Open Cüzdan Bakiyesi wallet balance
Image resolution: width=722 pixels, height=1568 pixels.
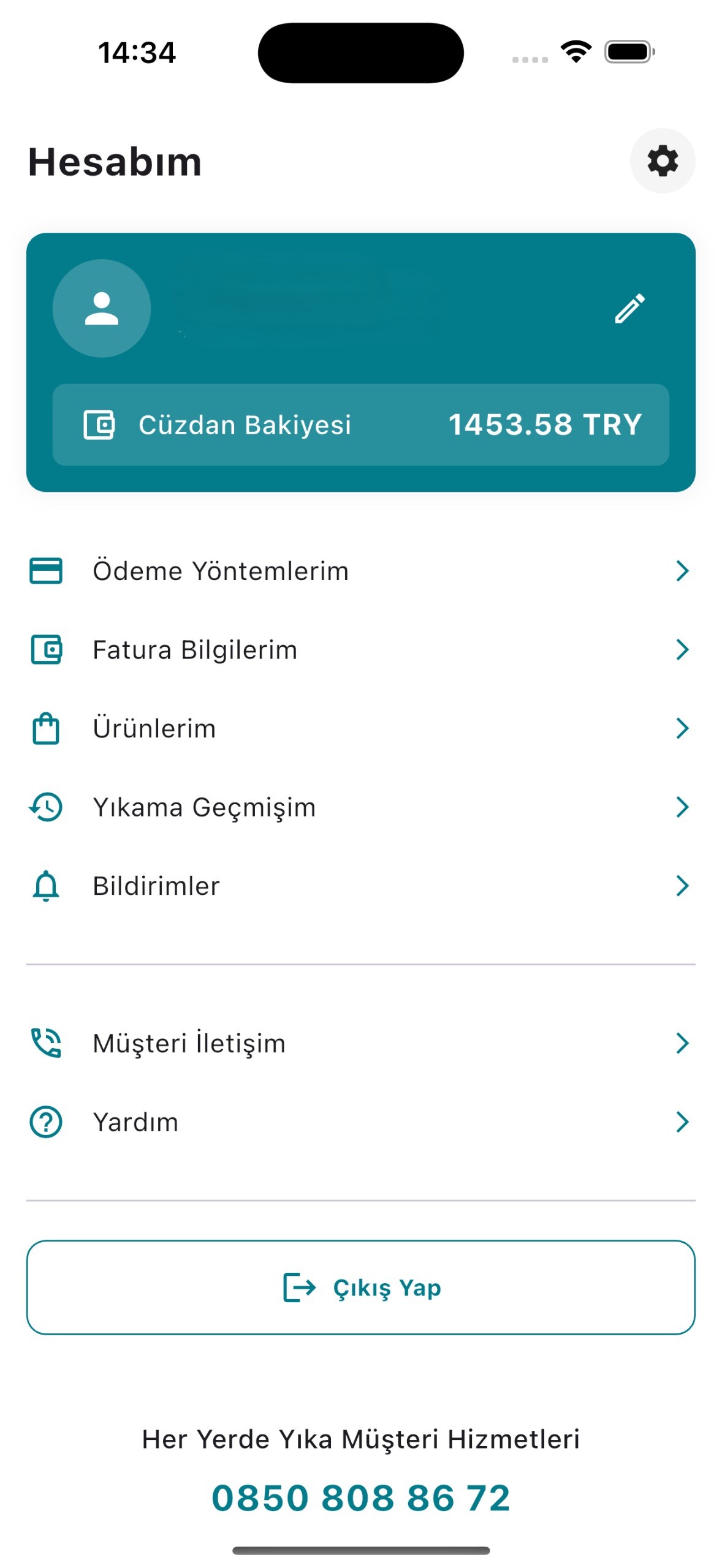pos(360,424)
